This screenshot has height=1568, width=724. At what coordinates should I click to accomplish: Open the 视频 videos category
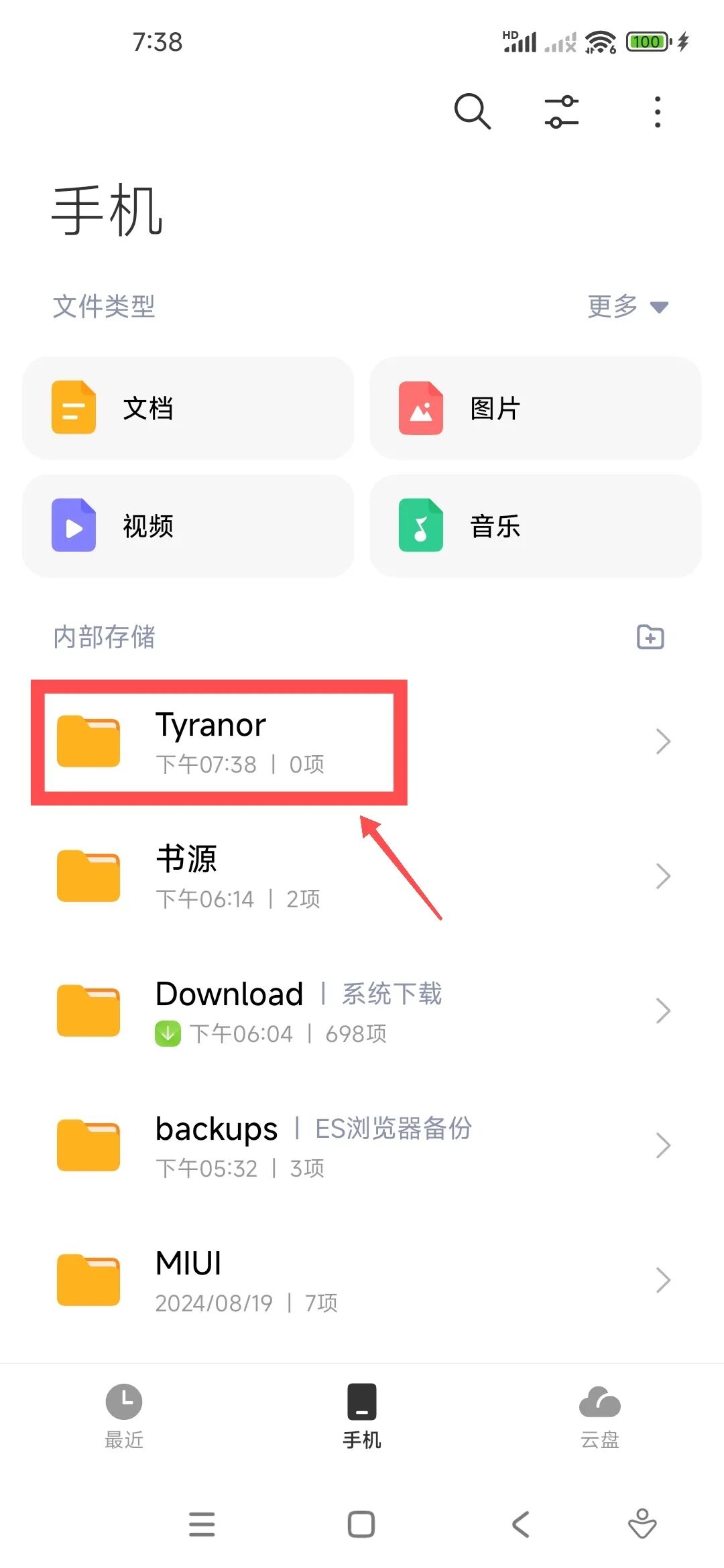[x=188, y=526]
